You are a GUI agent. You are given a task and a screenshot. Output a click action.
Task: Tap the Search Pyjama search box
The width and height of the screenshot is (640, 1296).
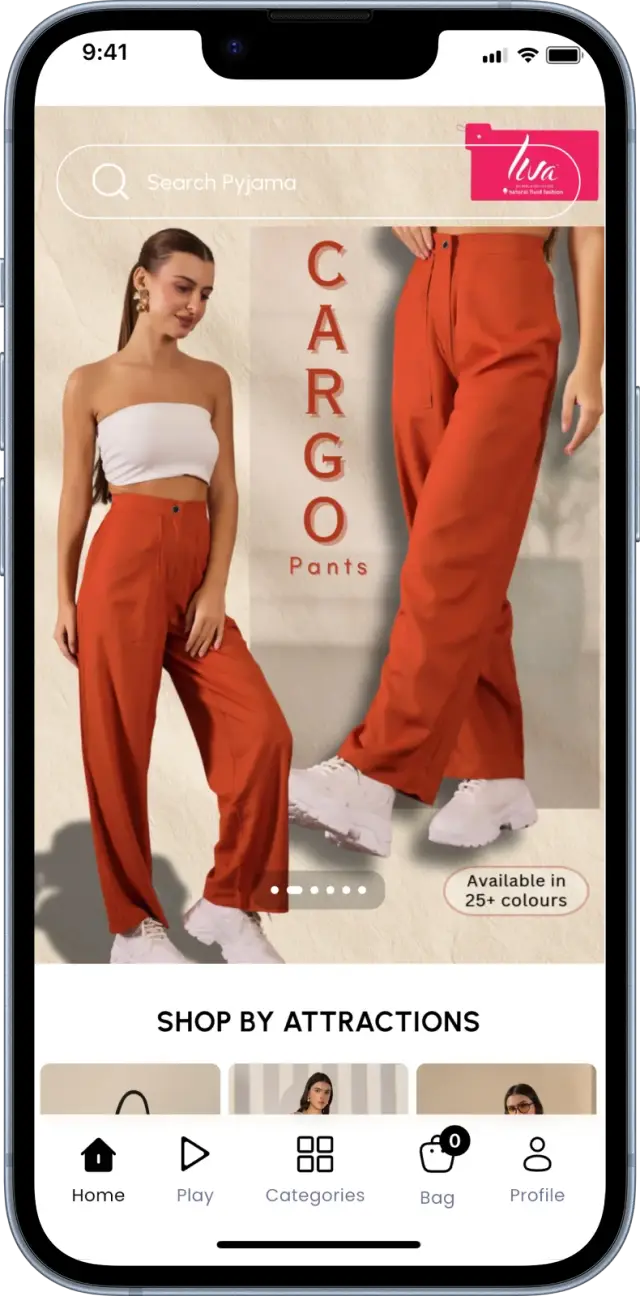318,182
